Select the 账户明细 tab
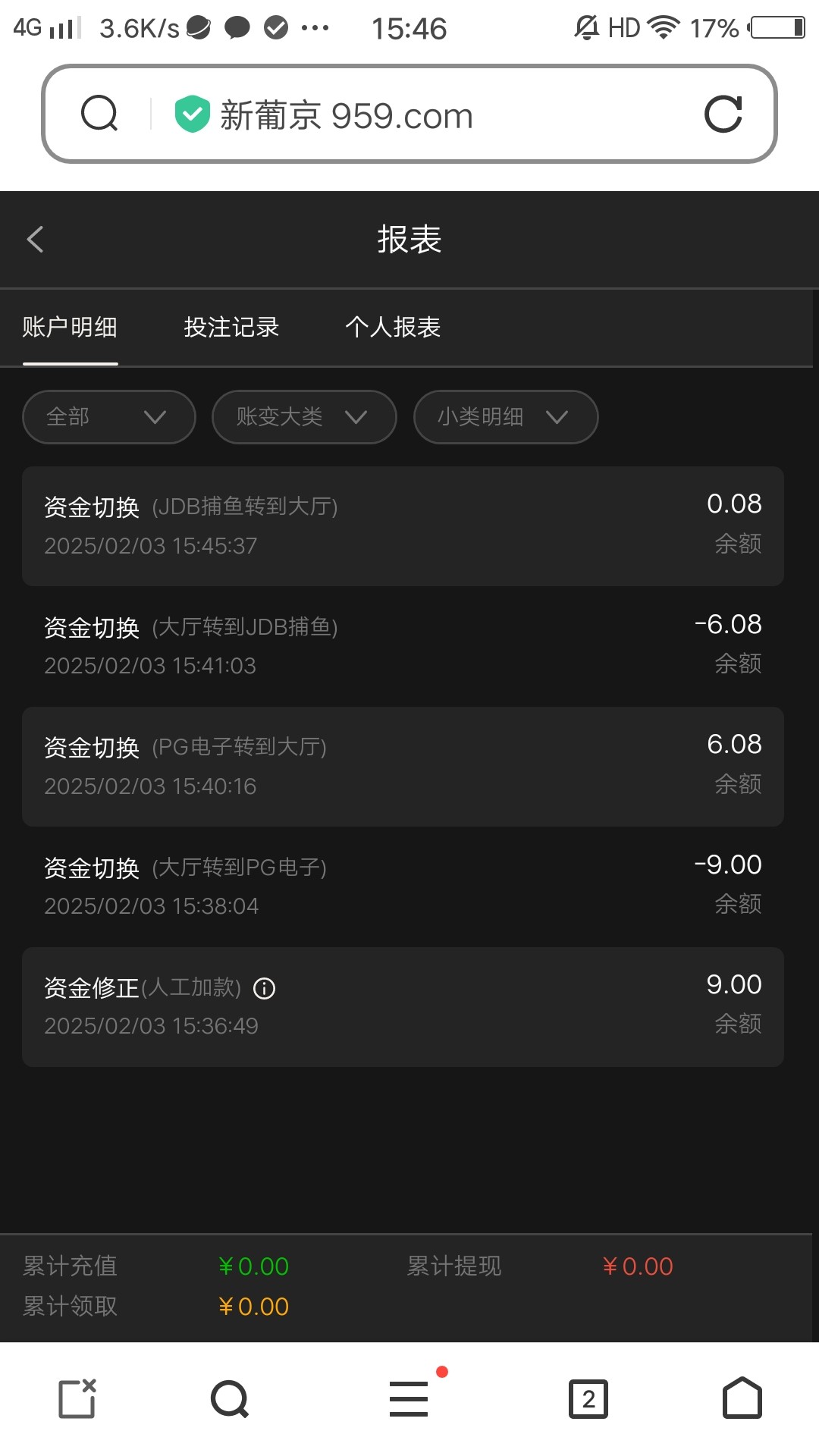819x1456 pixels. (70, 327)
